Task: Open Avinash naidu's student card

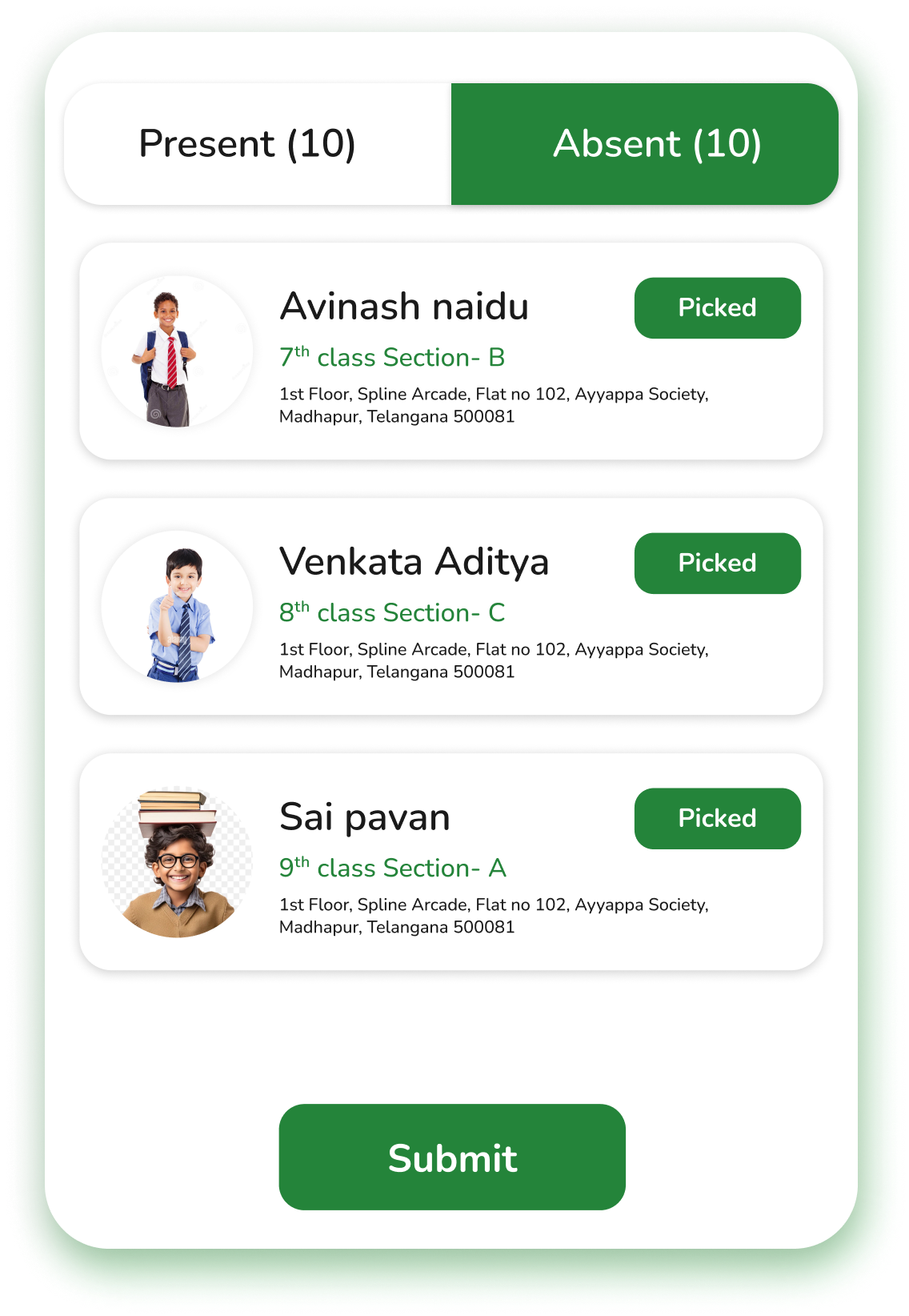Action: [x=404, y=307]
